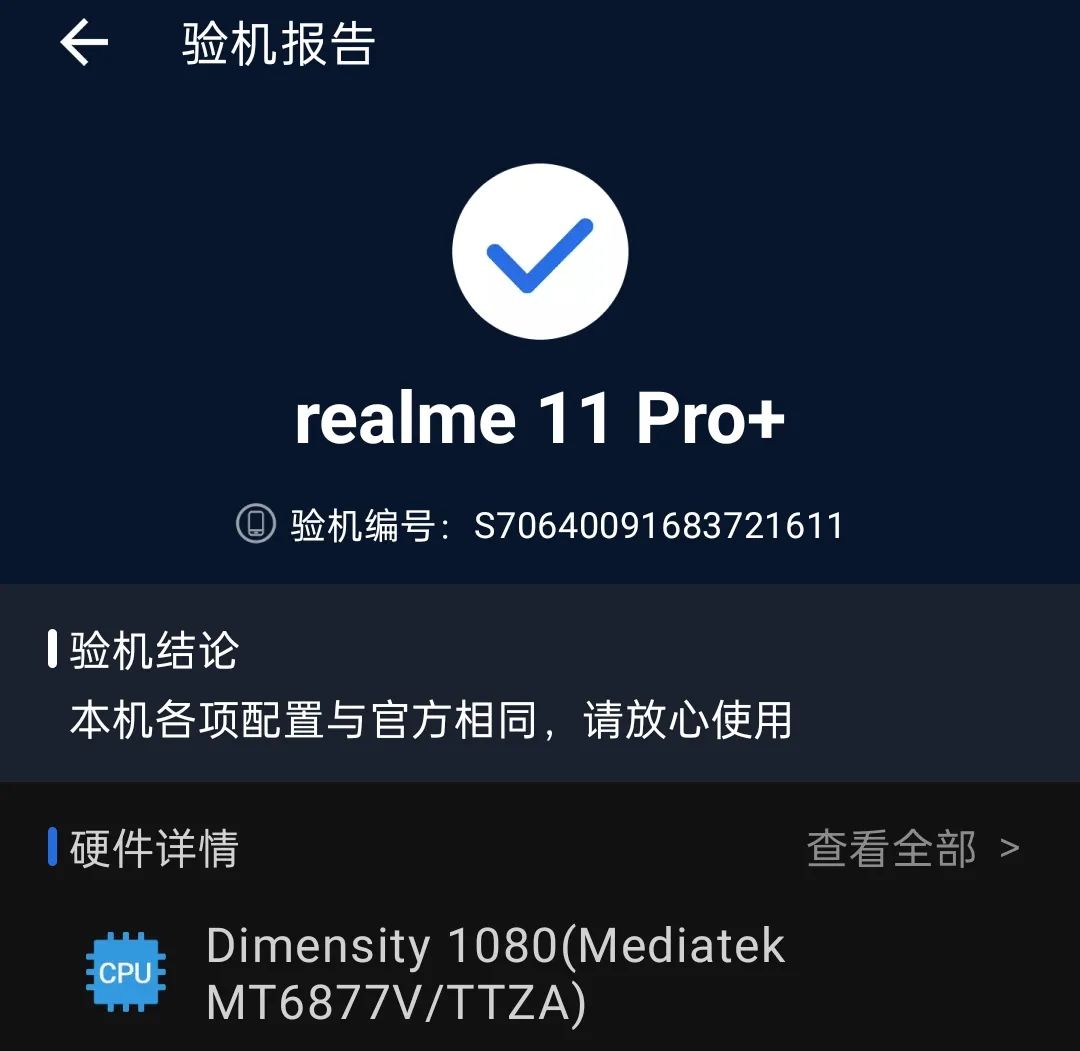Open 查看全部 hardware details
The width and height of the screenshot is (1080, 1051).
click(912, 849)
